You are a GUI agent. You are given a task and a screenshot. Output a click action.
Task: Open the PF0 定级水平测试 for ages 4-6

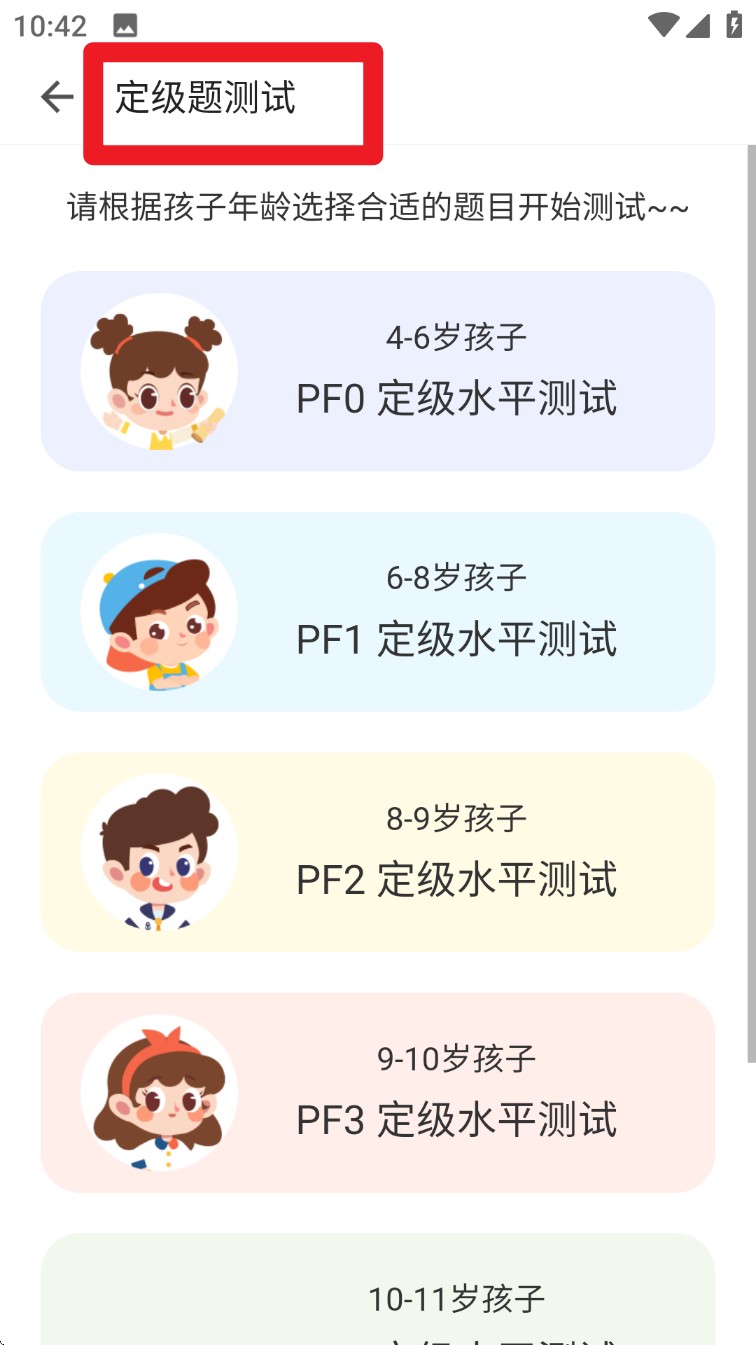pyautogui.click(x=457, y=399)
